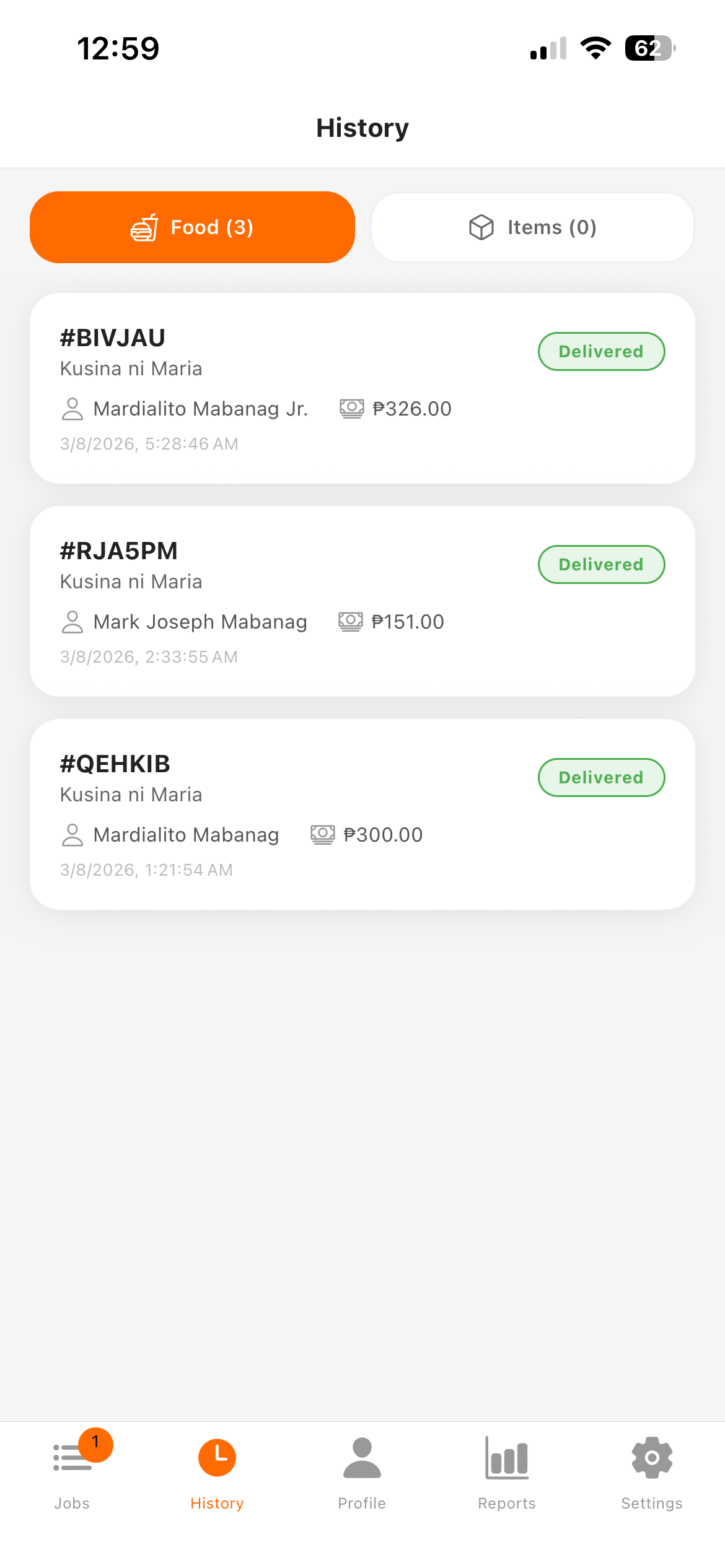This screenshot has width=725, height=1568.
Task: Tap the burger icon inside the Food filter
Action: [x=144, y=227]
